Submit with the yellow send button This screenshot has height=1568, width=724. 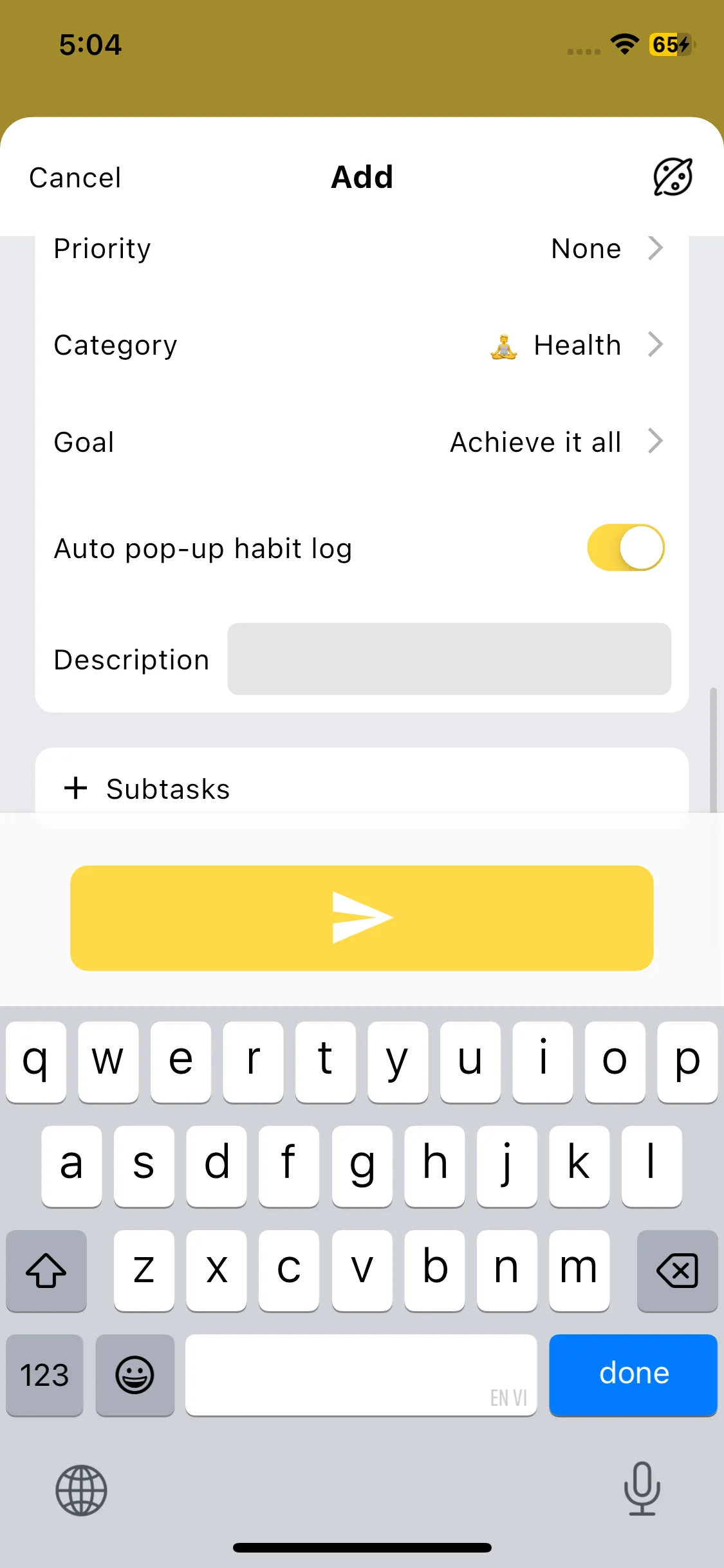(x=362, y=917)
